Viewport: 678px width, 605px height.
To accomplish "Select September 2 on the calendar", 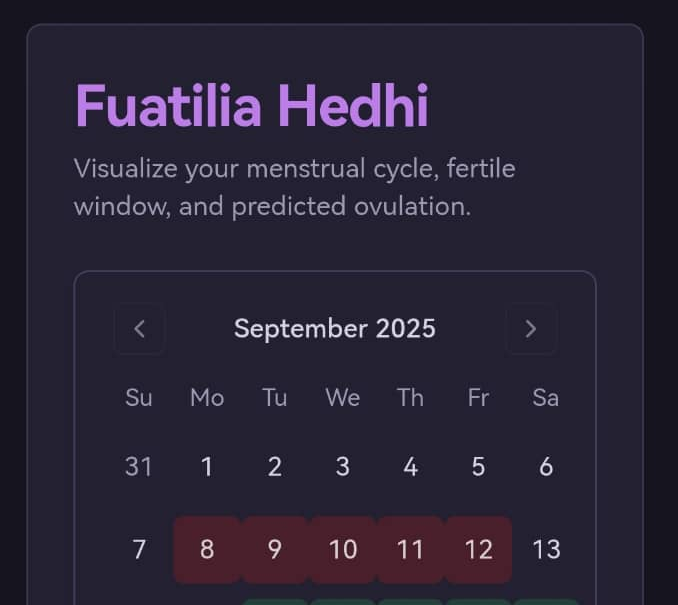I will click(275, 467).
